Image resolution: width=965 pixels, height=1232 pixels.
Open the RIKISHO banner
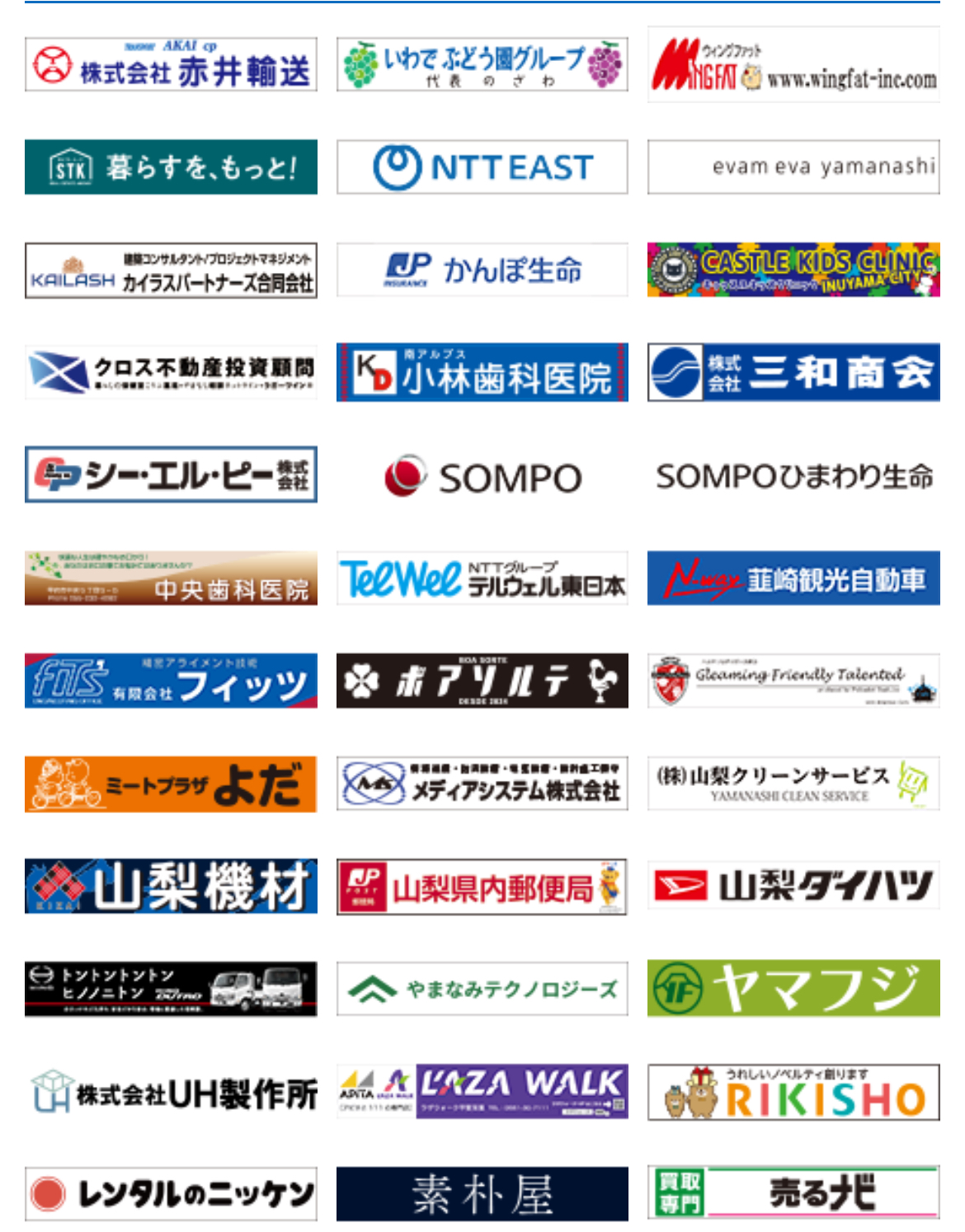793,1092
